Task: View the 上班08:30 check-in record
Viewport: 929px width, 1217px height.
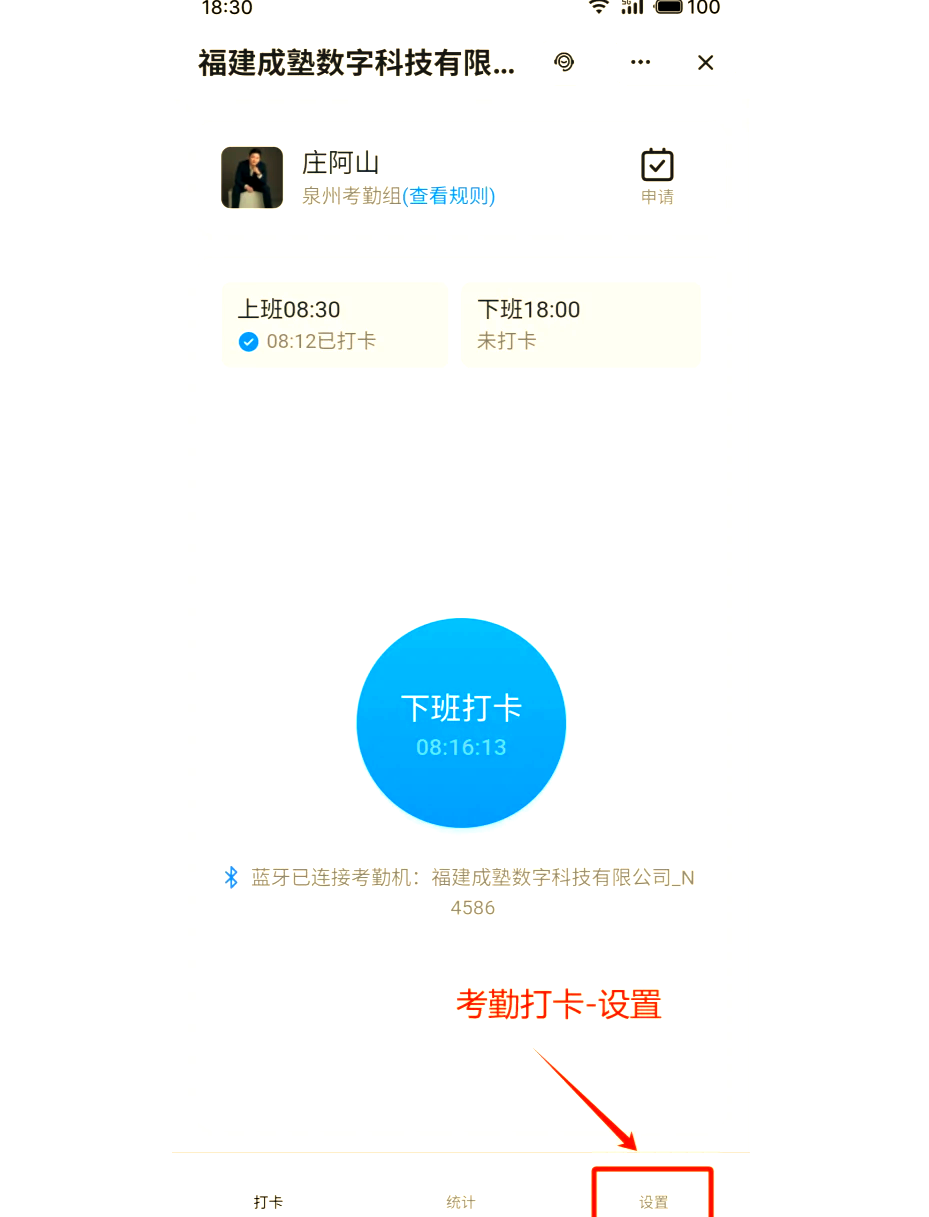Action: (334, 325)
